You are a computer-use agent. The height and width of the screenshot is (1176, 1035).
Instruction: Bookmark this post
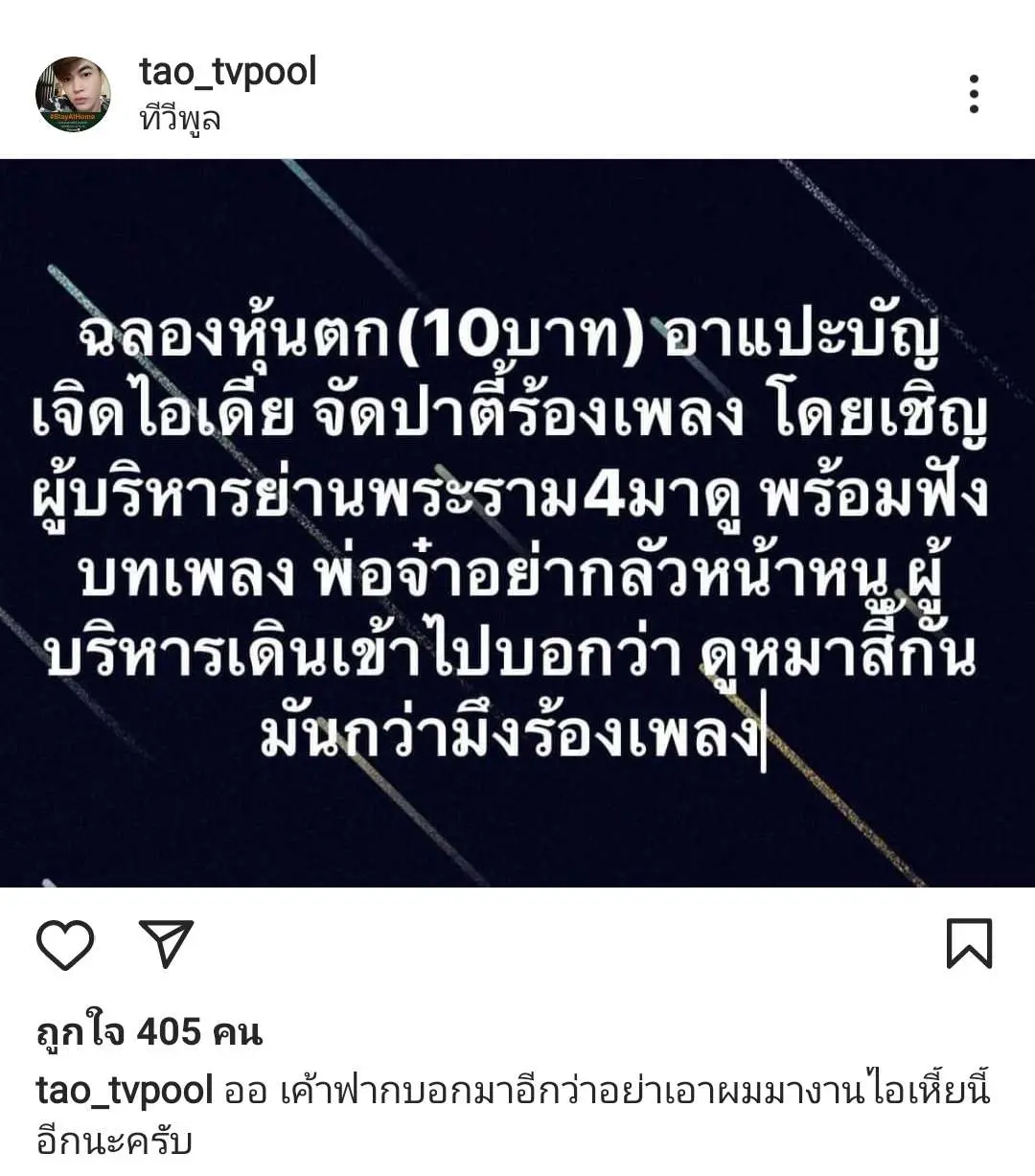969,944
